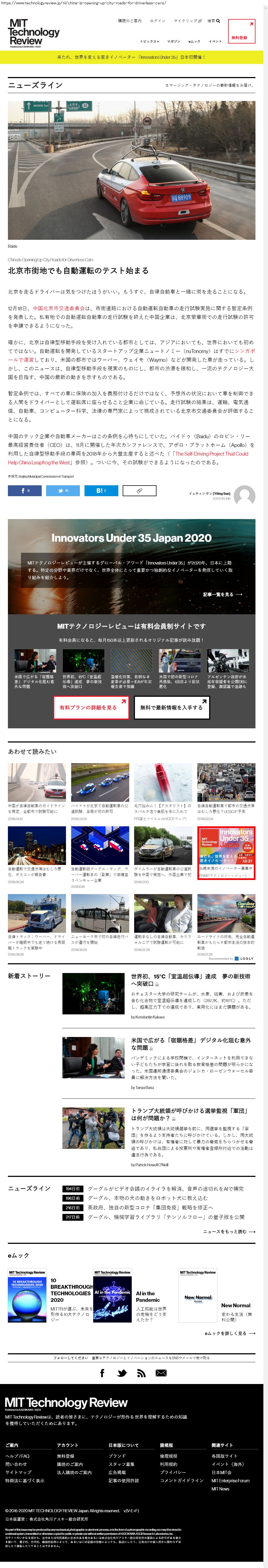The width and height of the screenshot is (268, 1568).
Task: Select 有料プランの詳細を見る button
Action: [91, 708]
